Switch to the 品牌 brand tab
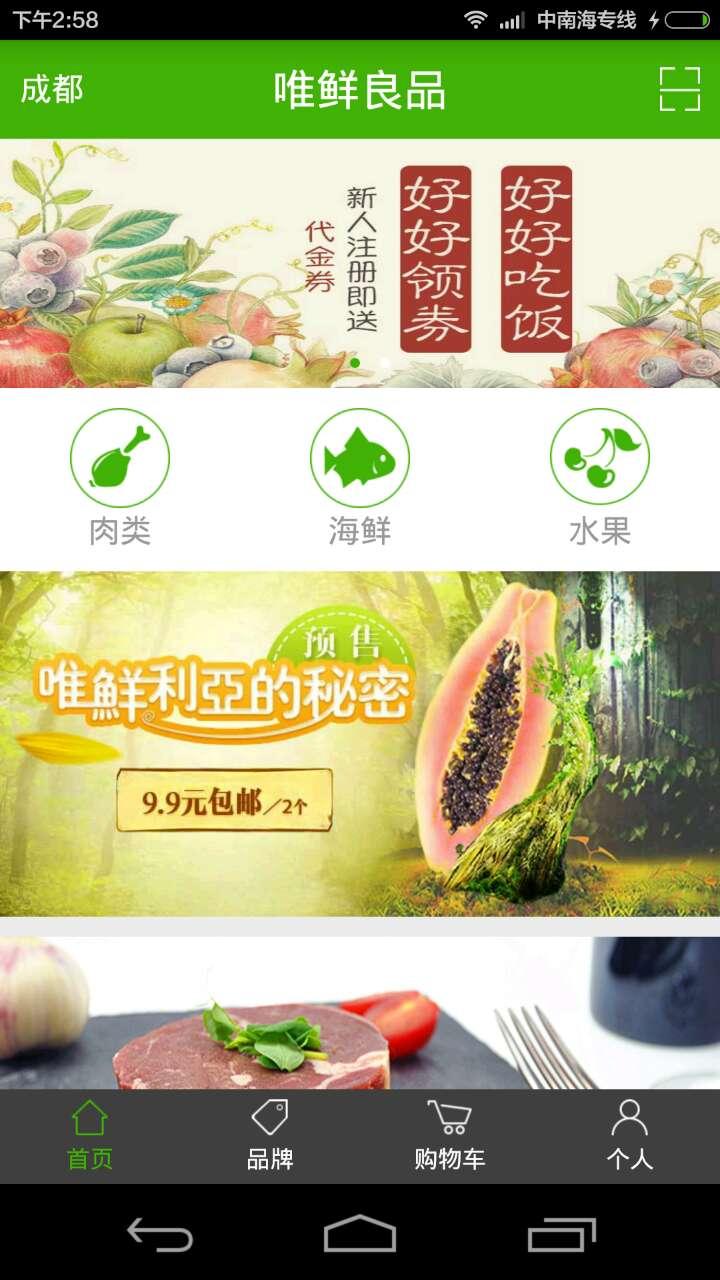This screenshot has width=720, height=1280. [x=270, y=1136]
